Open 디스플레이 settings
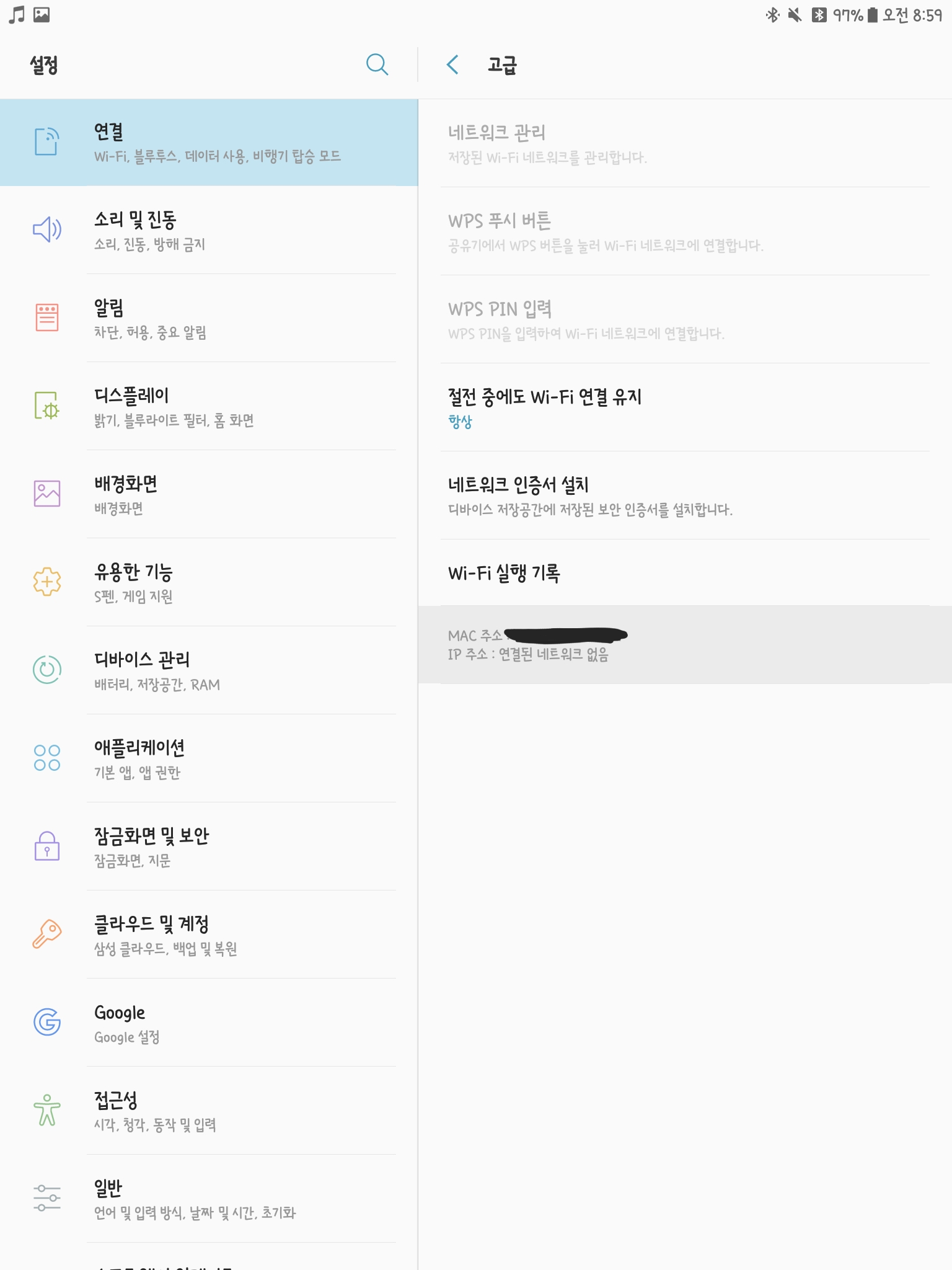952x1270 pixels. tap(209, 406)
